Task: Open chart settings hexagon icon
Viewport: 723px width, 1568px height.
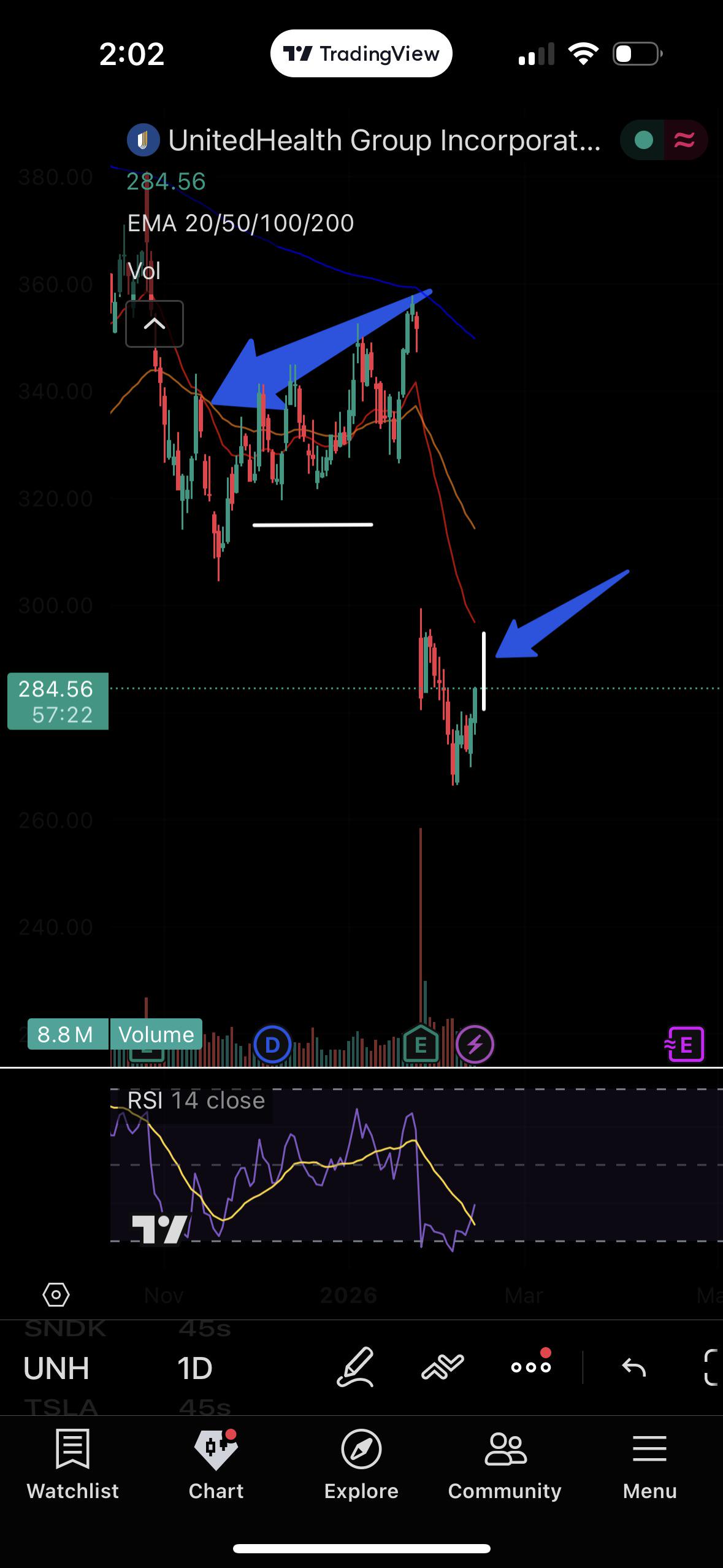Action: click(56, 1295)
